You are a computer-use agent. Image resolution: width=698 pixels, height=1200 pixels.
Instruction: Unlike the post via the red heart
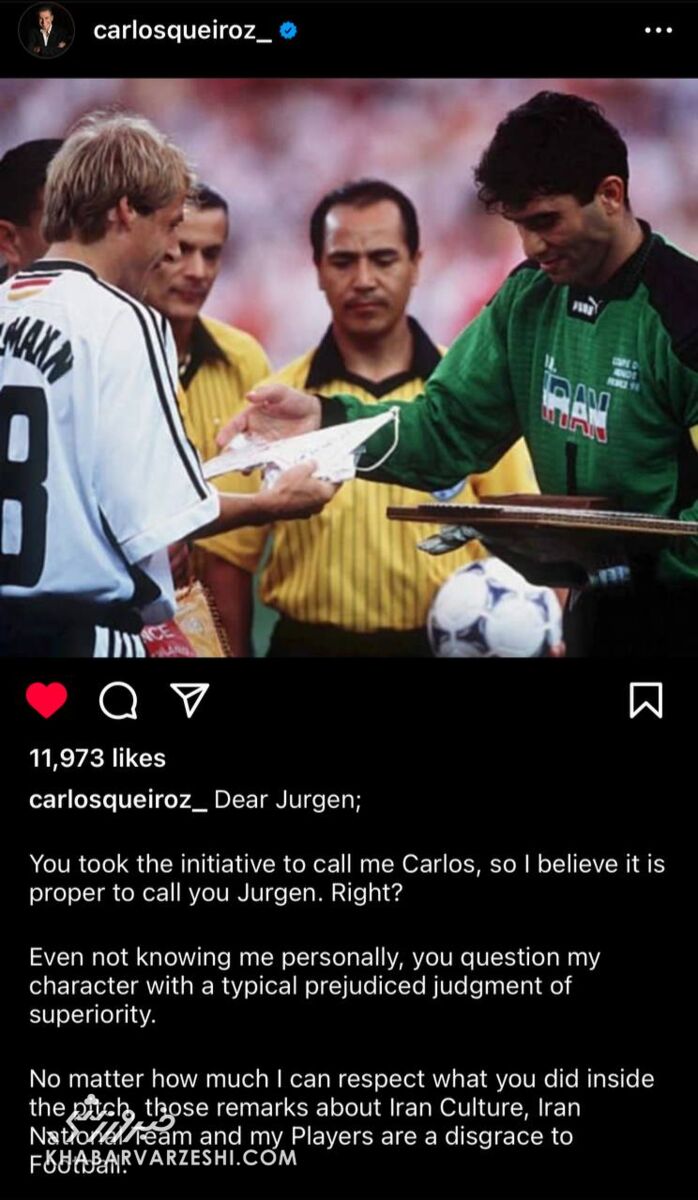47,701
